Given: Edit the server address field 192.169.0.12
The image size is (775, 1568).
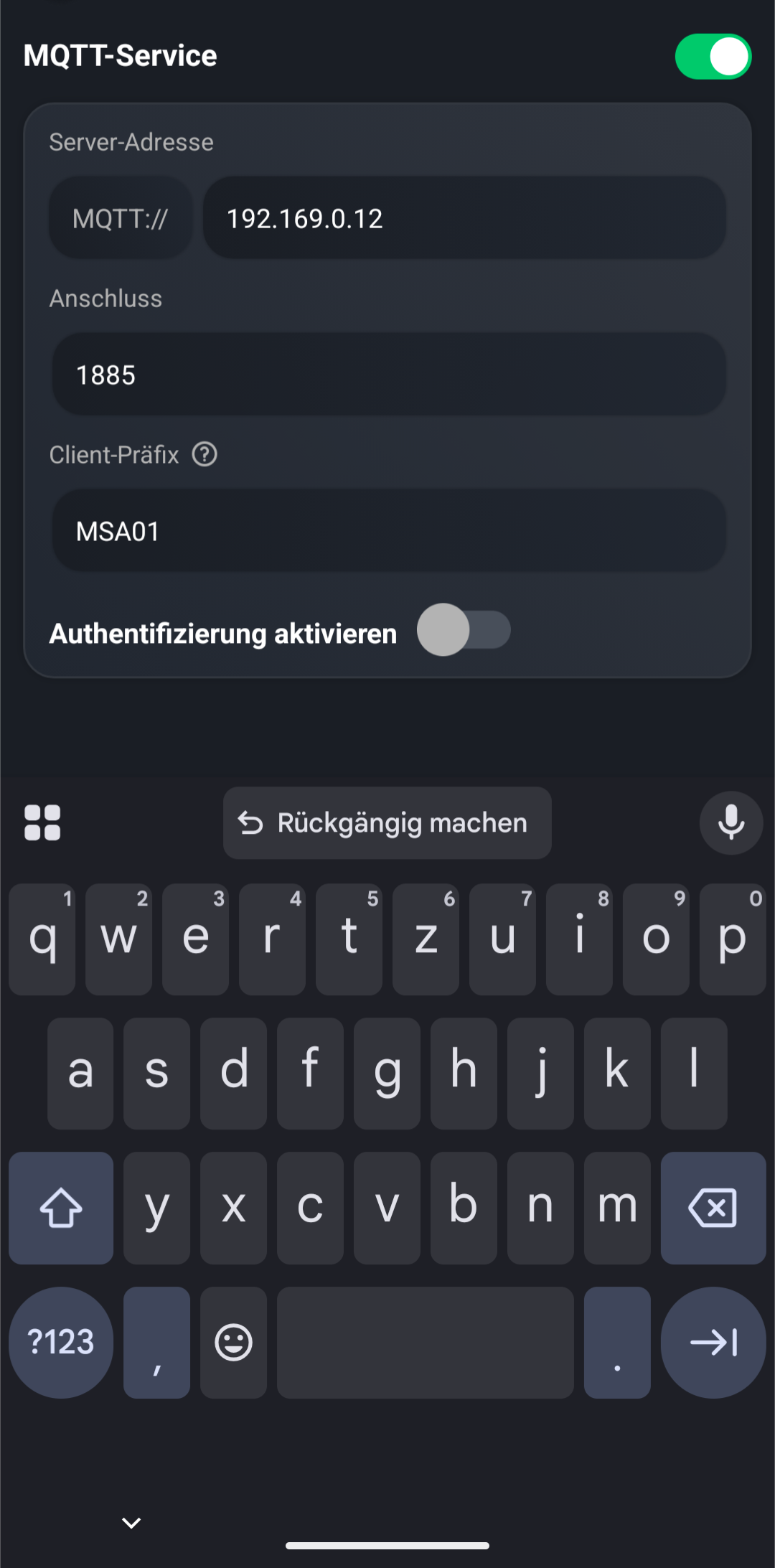Looking at the screenshot, I should tap(464, 218).
